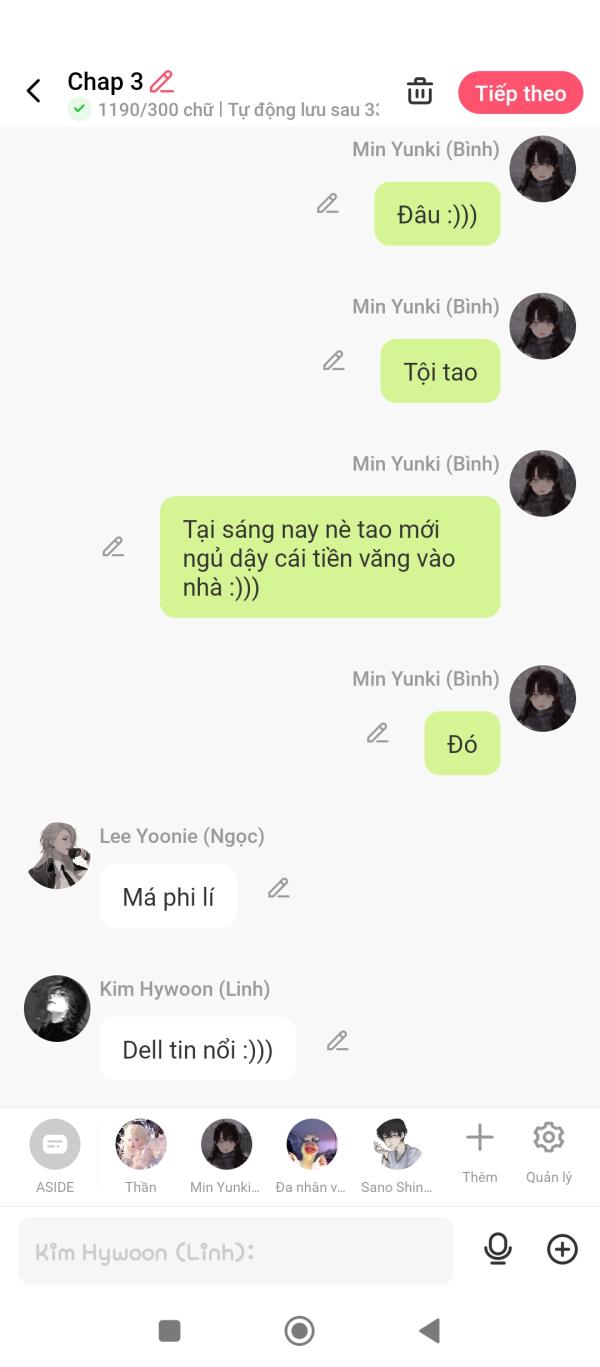This screenshot has width=600, height=1367.
Task: Edit the message "Đó"
Action: click(x=377, y=733)
